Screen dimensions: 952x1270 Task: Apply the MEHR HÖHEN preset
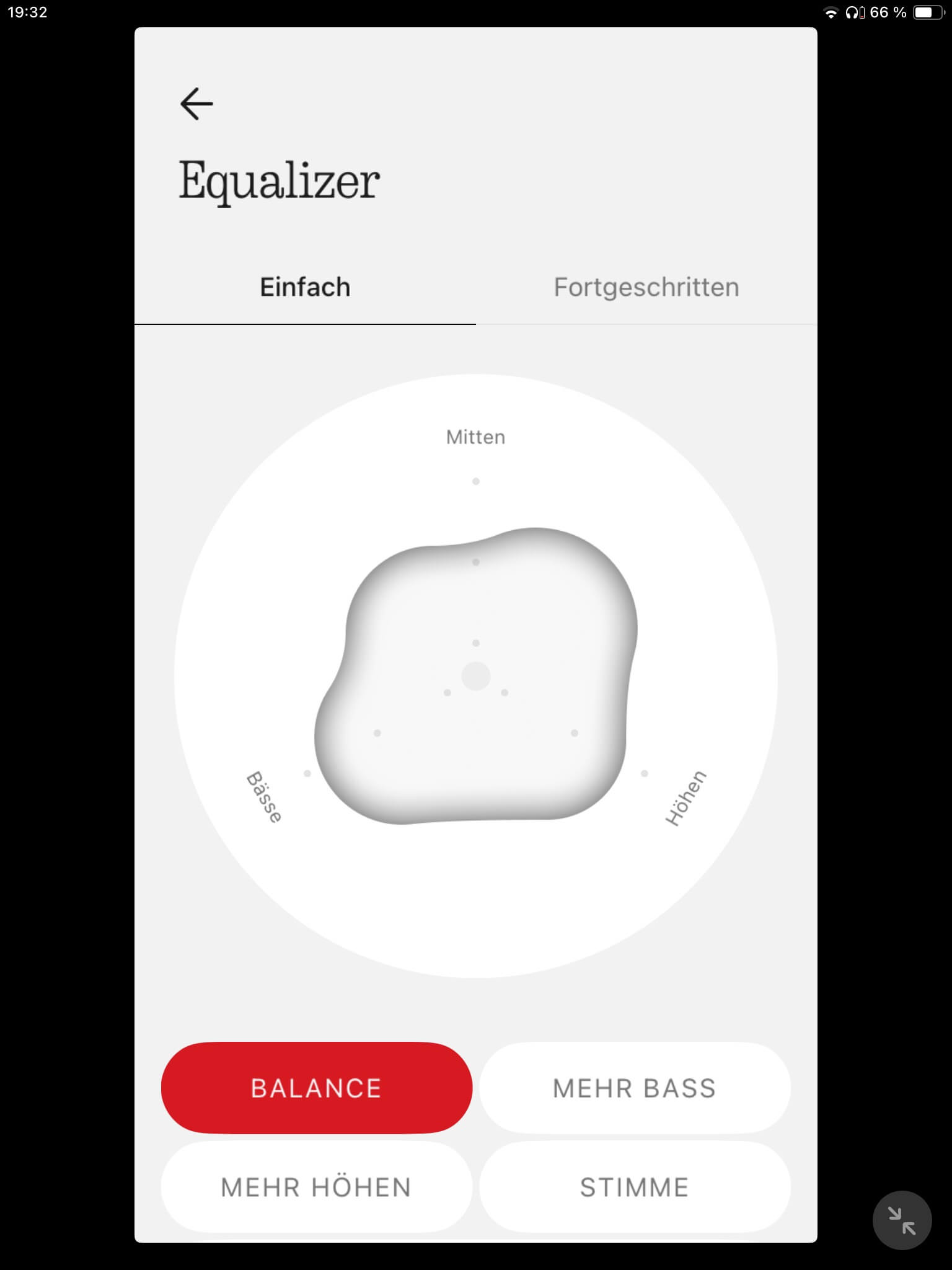point(316,1188)
